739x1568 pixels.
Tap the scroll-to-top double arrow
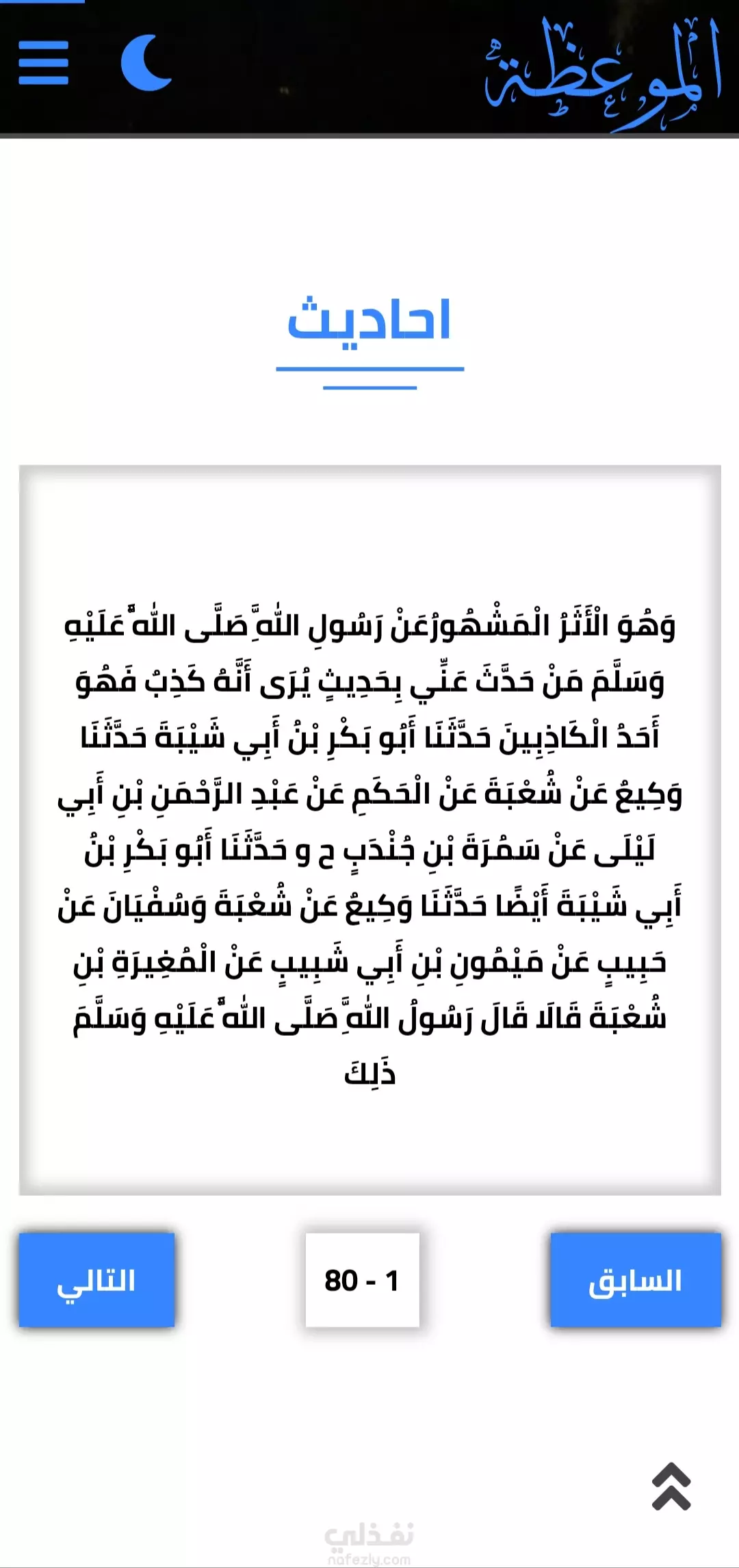point(671,1486)
